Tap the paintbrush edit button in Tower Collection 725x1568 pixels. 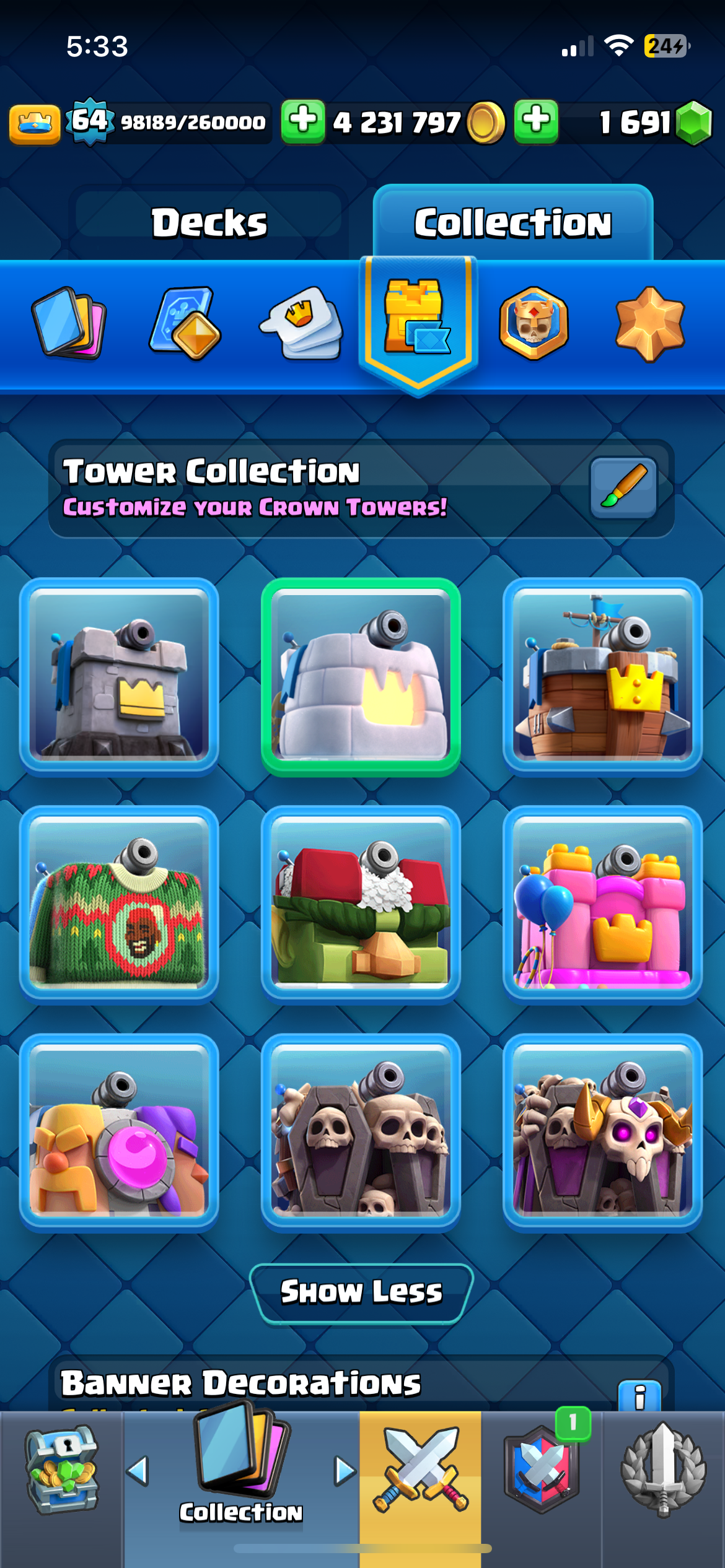623,488
